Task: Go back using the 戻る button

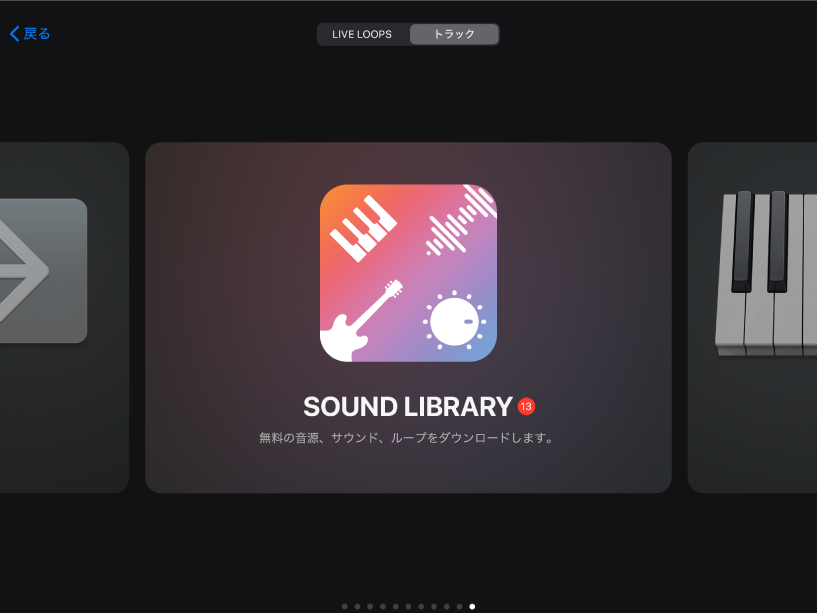Action: (x=30, y=34)
